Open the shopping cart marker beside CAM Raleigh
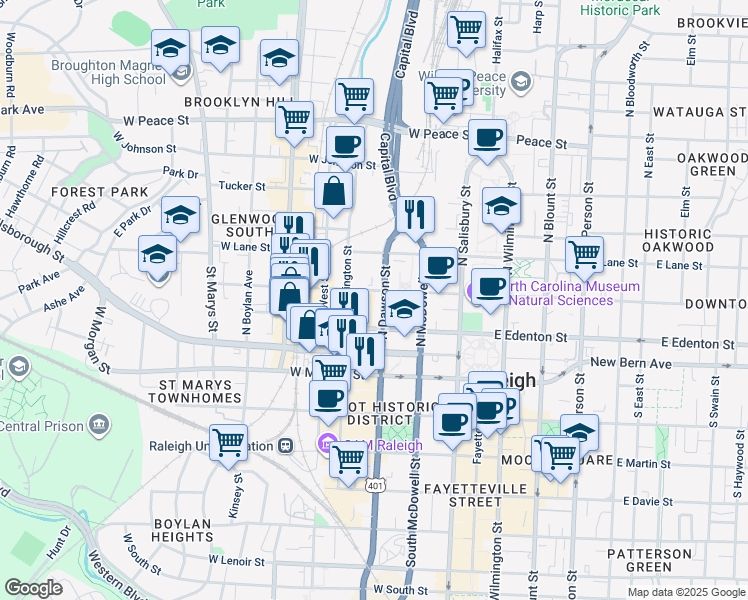Image resolution: width=748 pixels, height=600 pixels. 348,461
